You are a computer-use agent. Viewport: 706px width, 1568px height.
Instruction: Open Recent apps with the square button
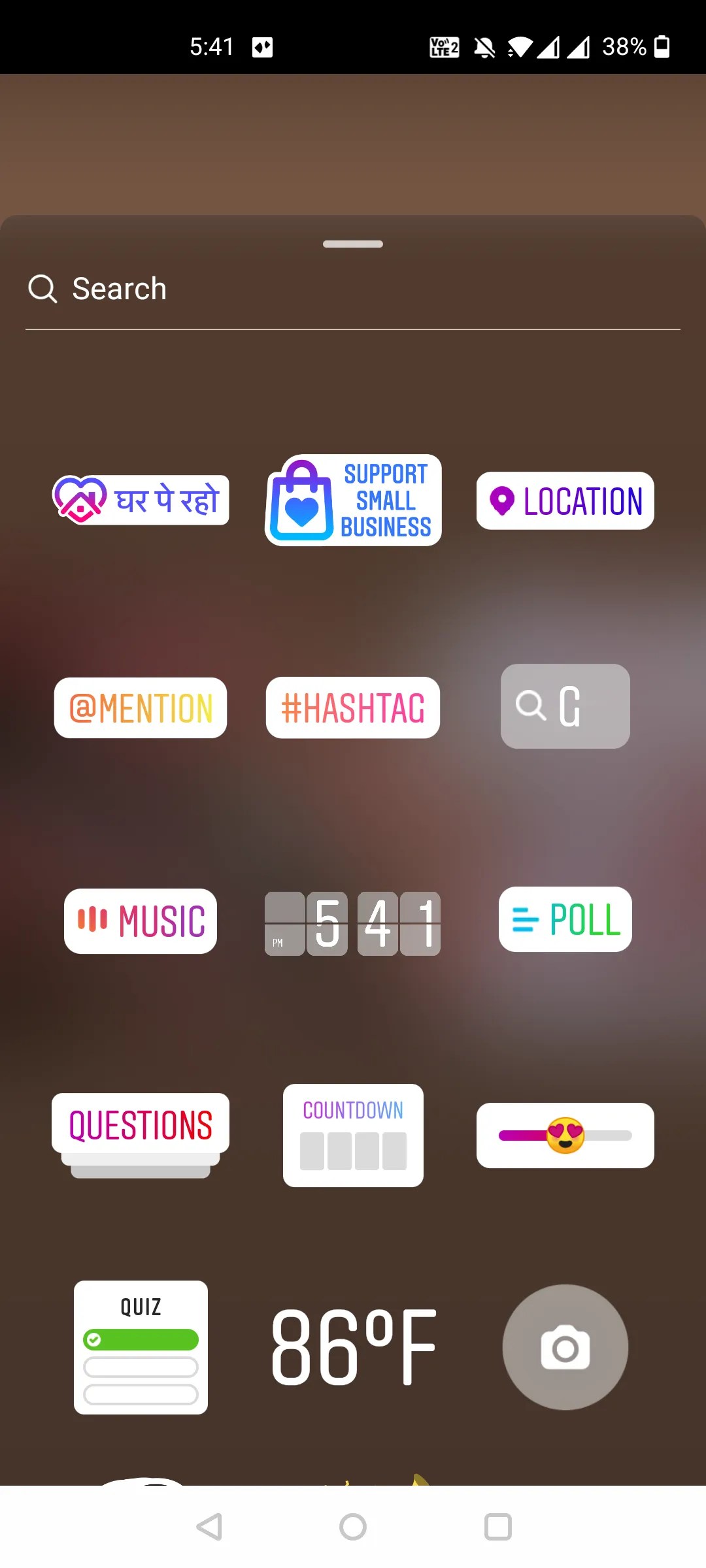497,1527
